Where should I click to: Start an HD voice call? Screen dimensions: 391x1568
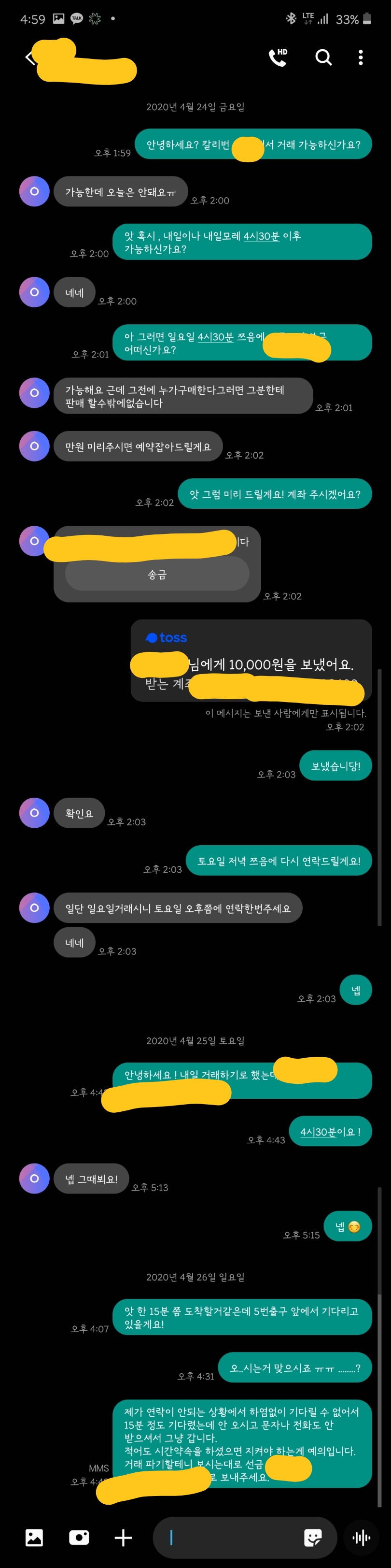[x=278, y=57]
